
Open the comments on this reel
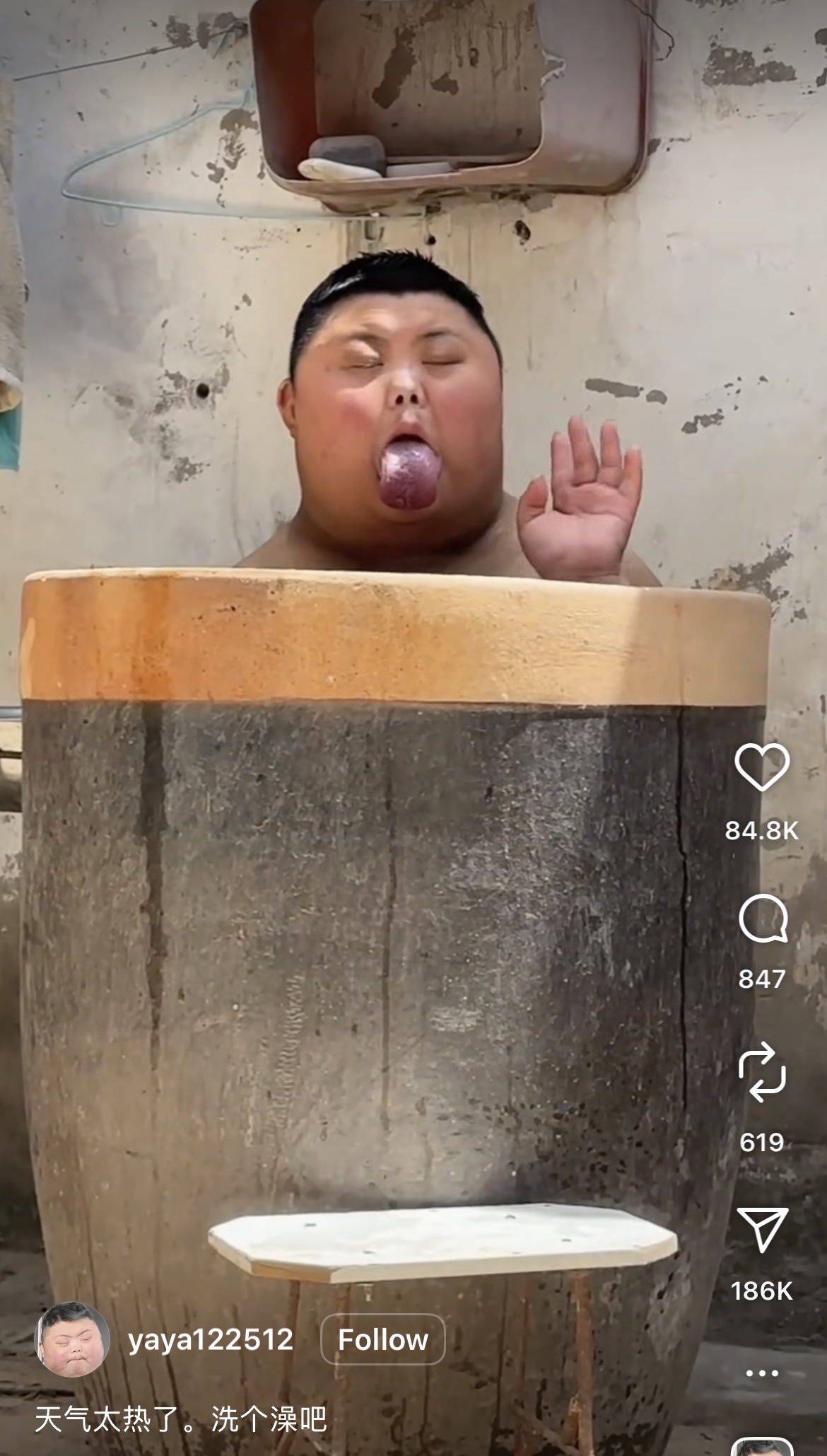762,919
